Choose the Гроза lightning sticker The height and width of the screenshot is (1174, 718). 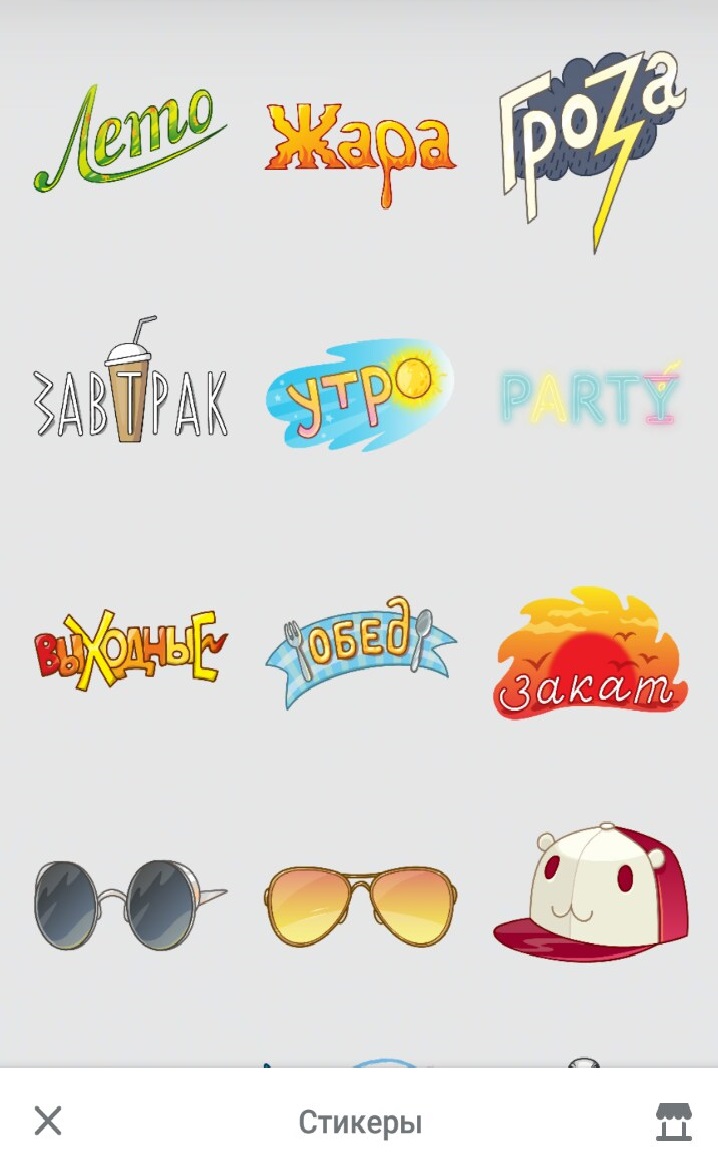click(x=592, y=145)
